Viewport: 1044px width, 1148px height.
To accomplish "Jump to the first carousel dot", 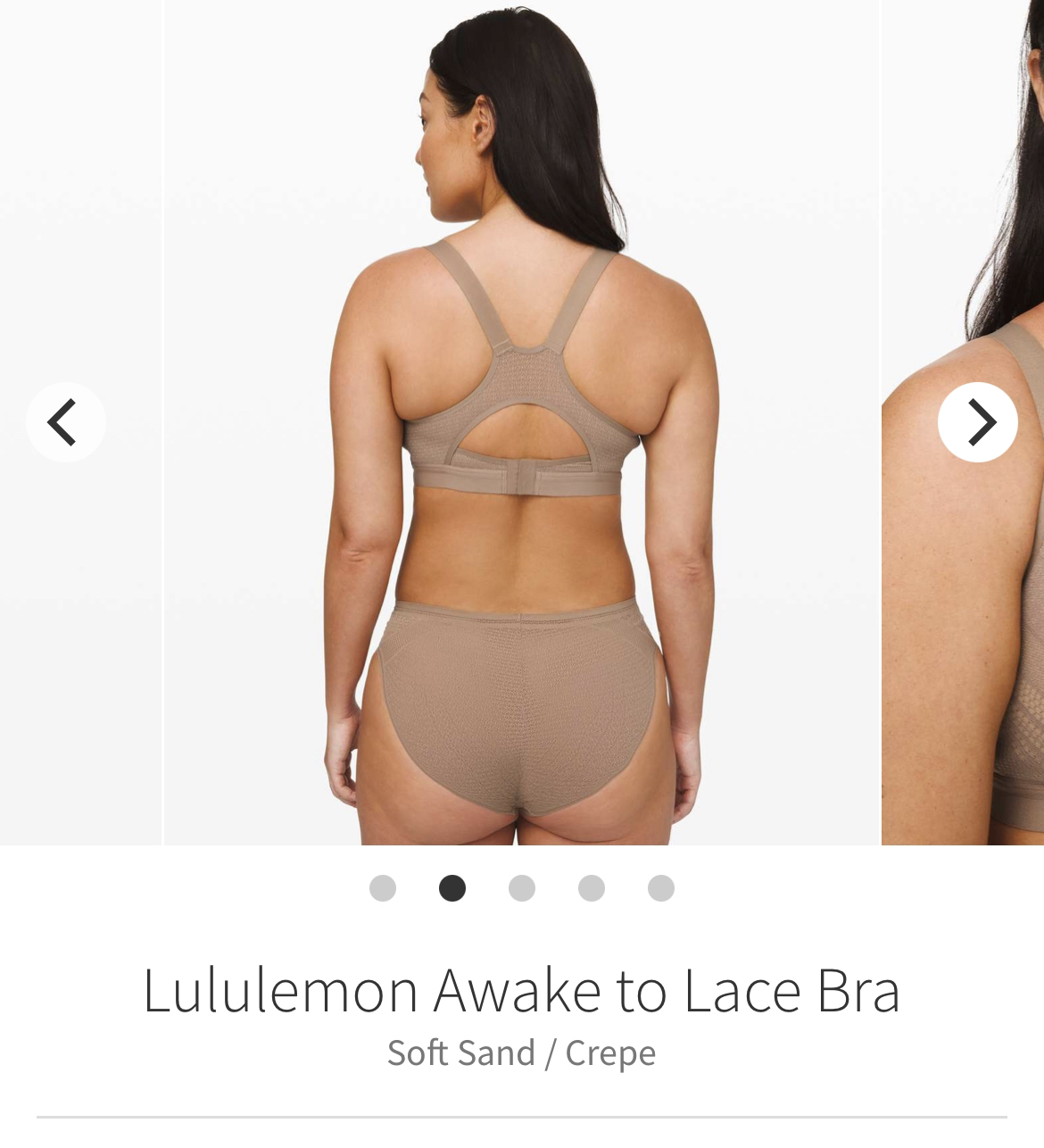I will (x=383, y=888).
